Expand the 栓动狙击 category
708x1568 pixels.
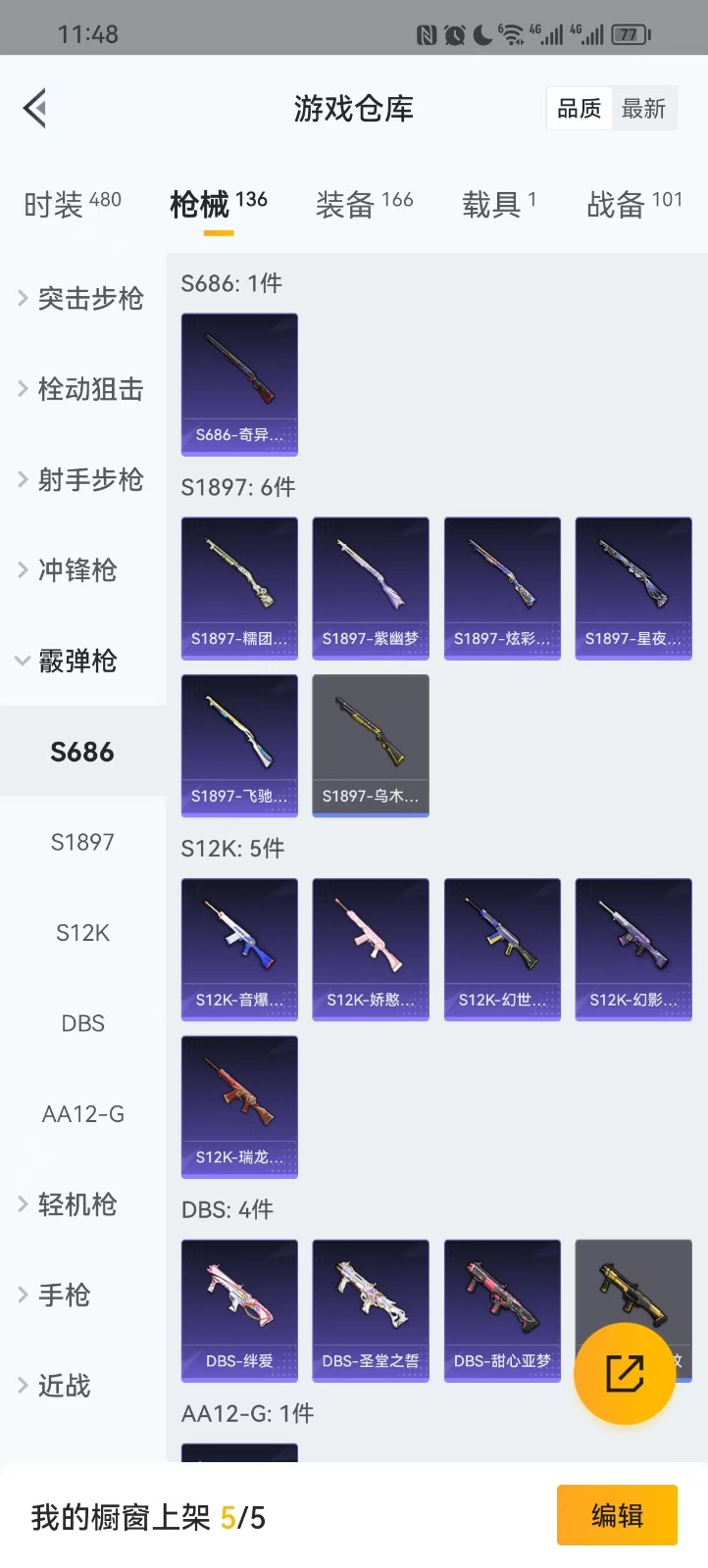tap(82, 389)
